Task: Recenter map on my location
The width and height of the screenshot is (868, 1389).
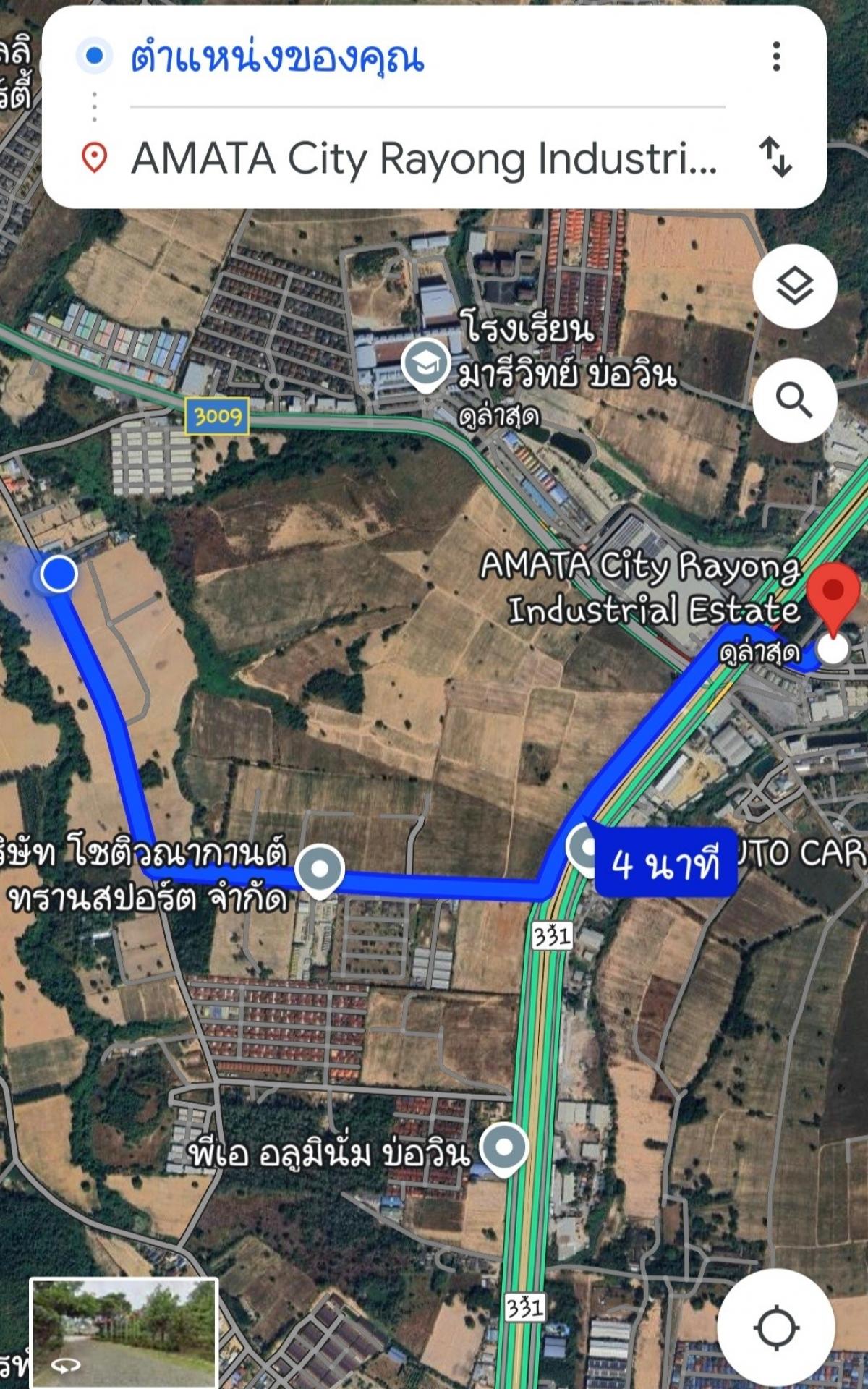Action: (776, 1328)
